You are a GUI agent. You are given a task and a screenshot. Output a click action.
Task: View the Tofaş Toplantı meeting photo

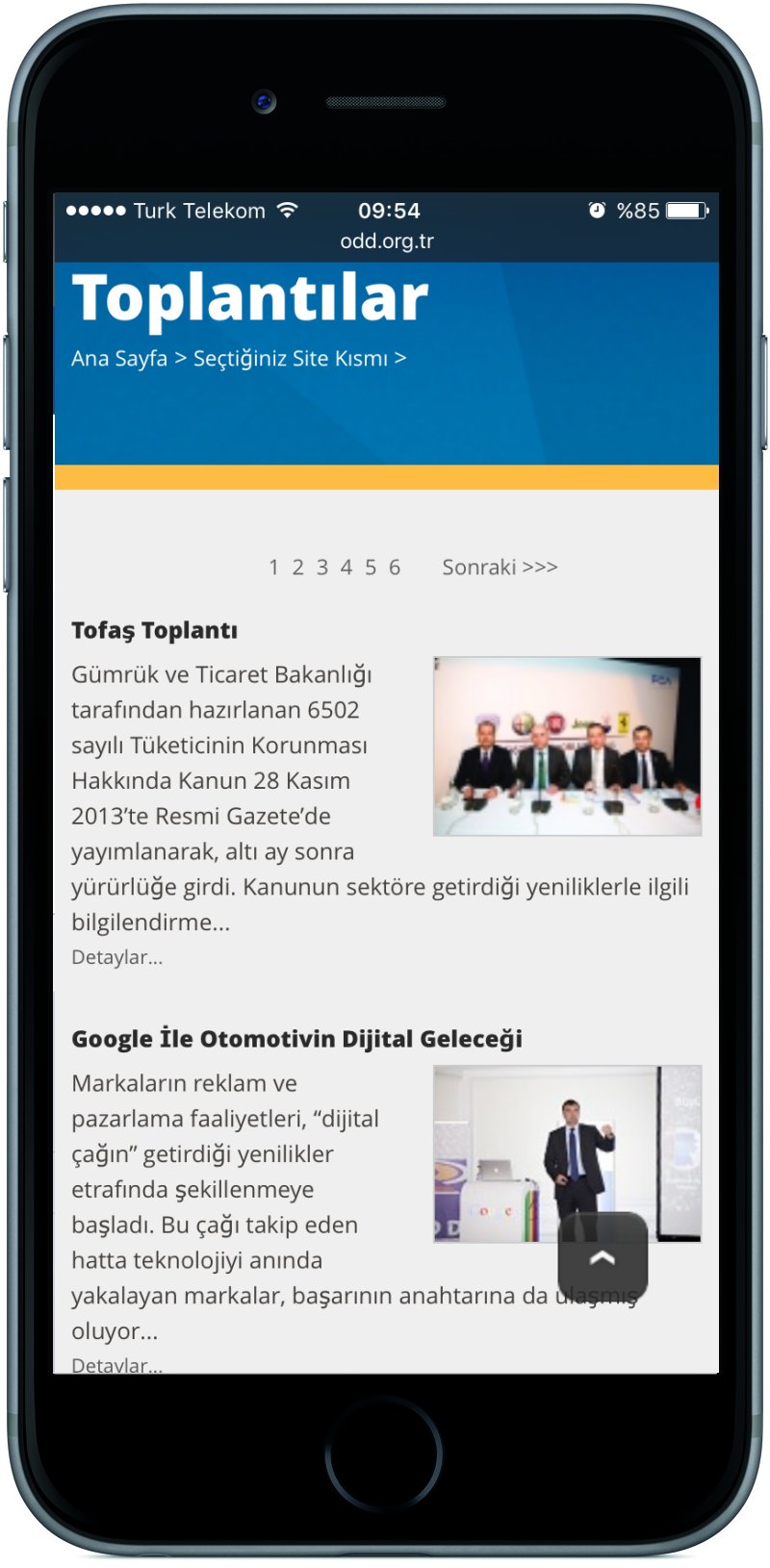point(567,746)
